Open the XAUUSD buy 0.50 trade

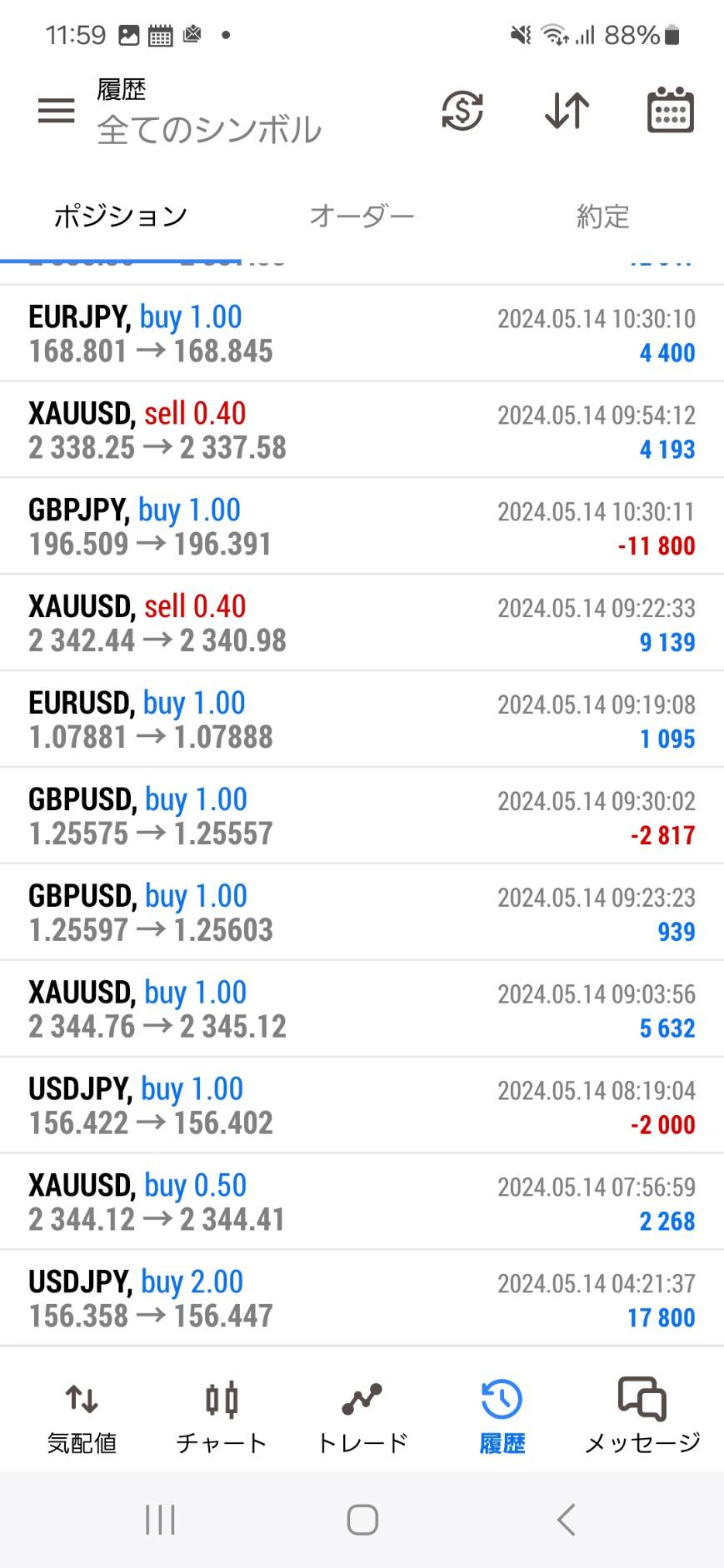tap(362, 1202)
